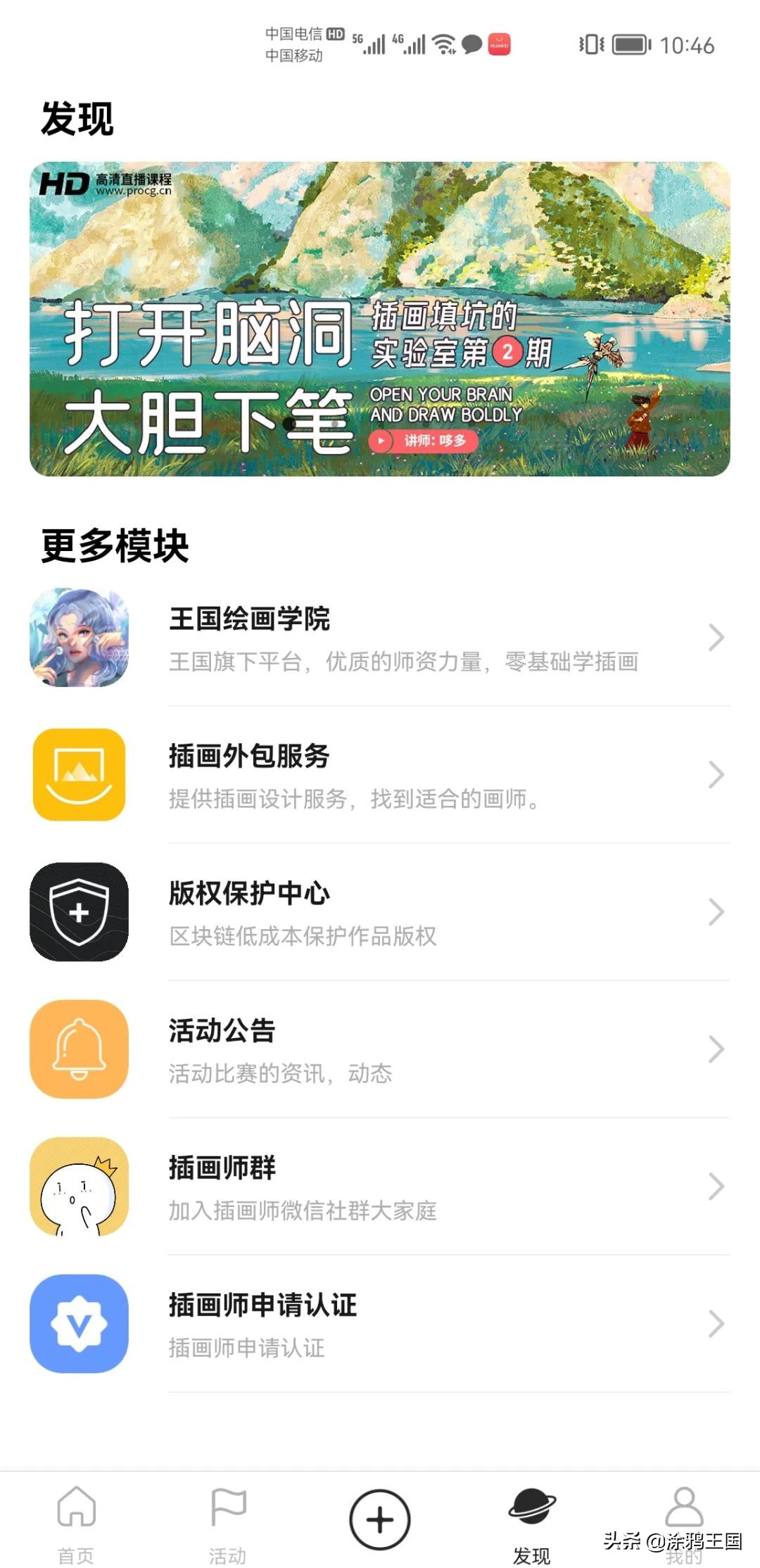Open 插画师申请认证

click(379, 1324)
